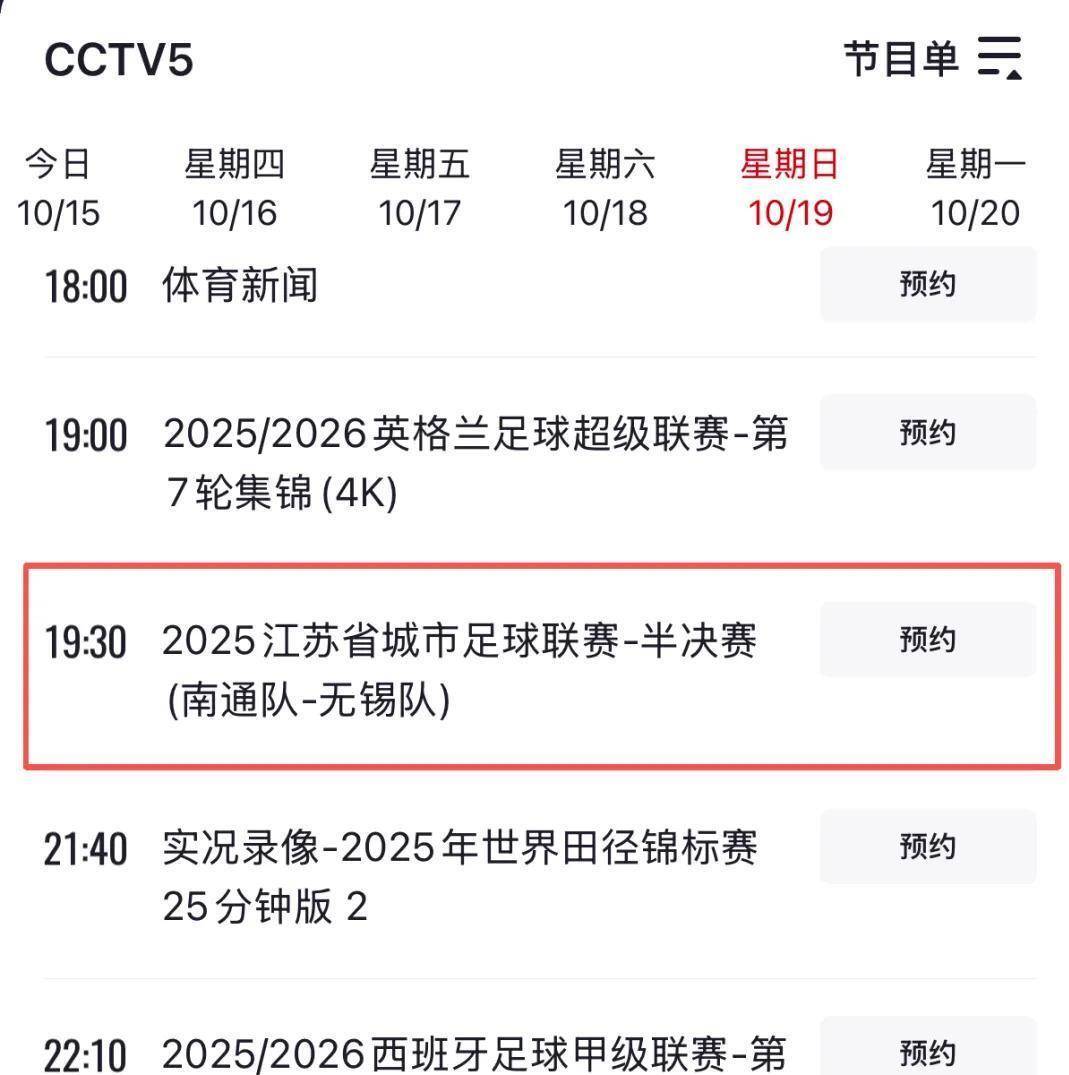Select the 星期五 10/17 date tab
Viewport: 1069px width, 1075px height.
tap(419, 188)
